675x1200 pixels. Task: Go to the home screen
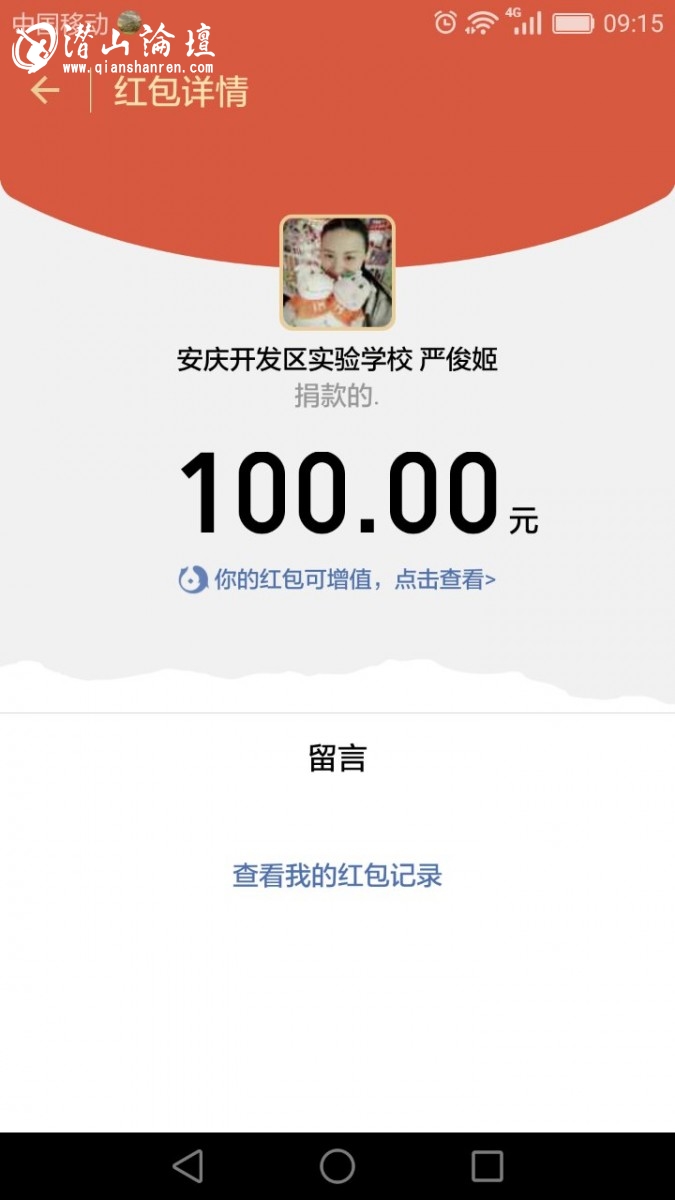click(337, 1166)
